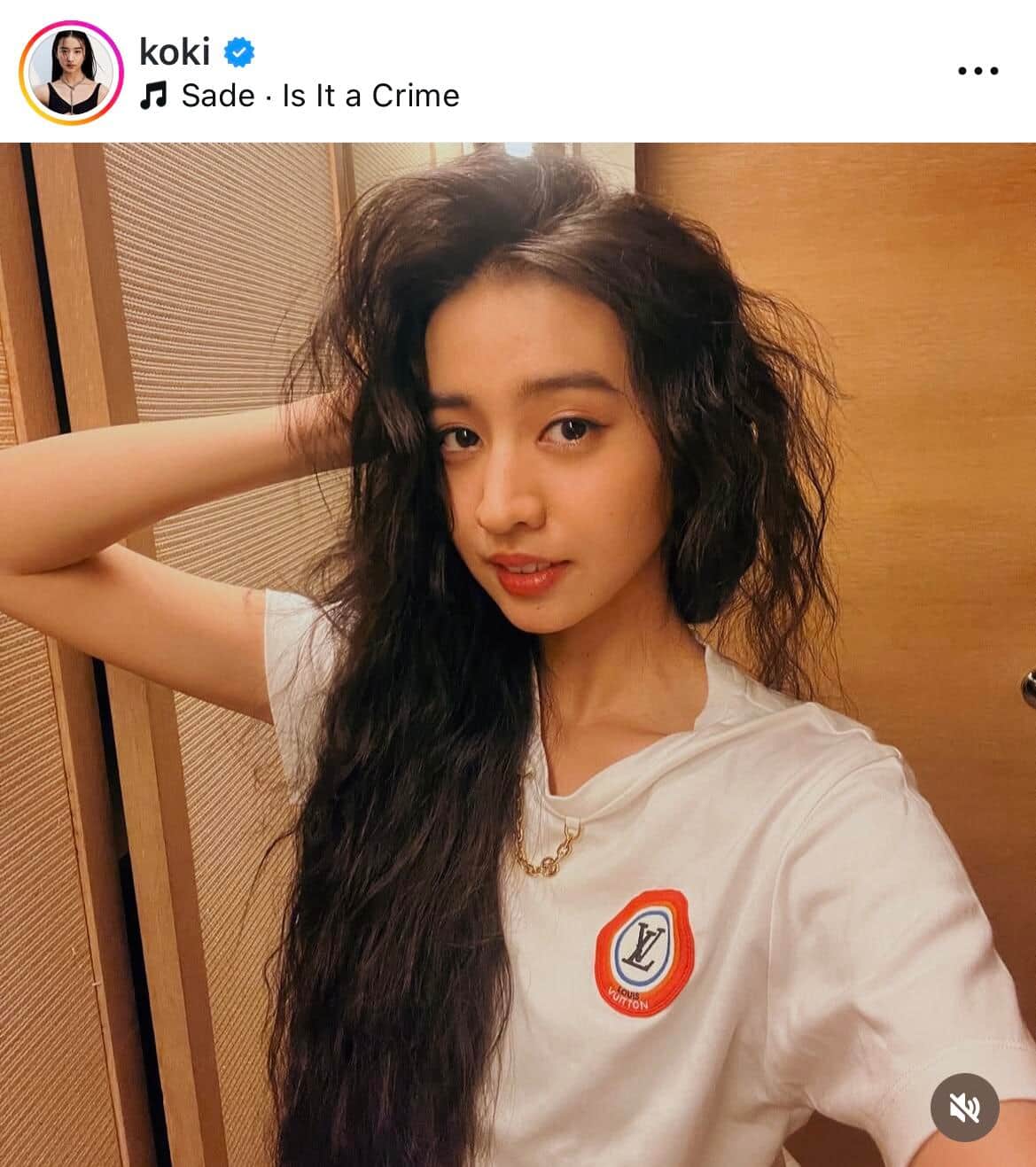Screen dimensions: 1036x1167
Task: Open koki's profile via username
Action: [175, 51]
